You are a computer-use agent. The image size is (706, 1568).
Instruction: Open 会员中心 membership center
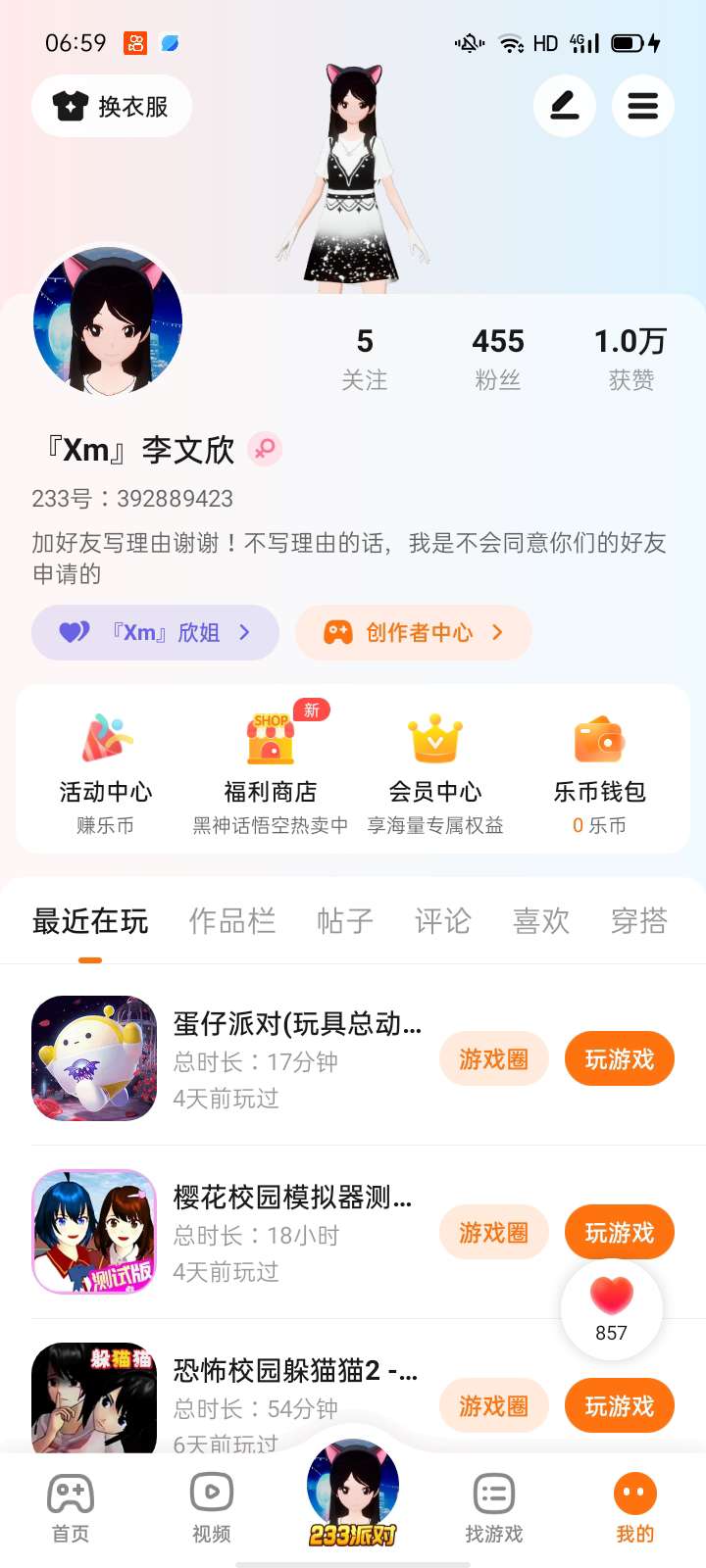(435, 769)
